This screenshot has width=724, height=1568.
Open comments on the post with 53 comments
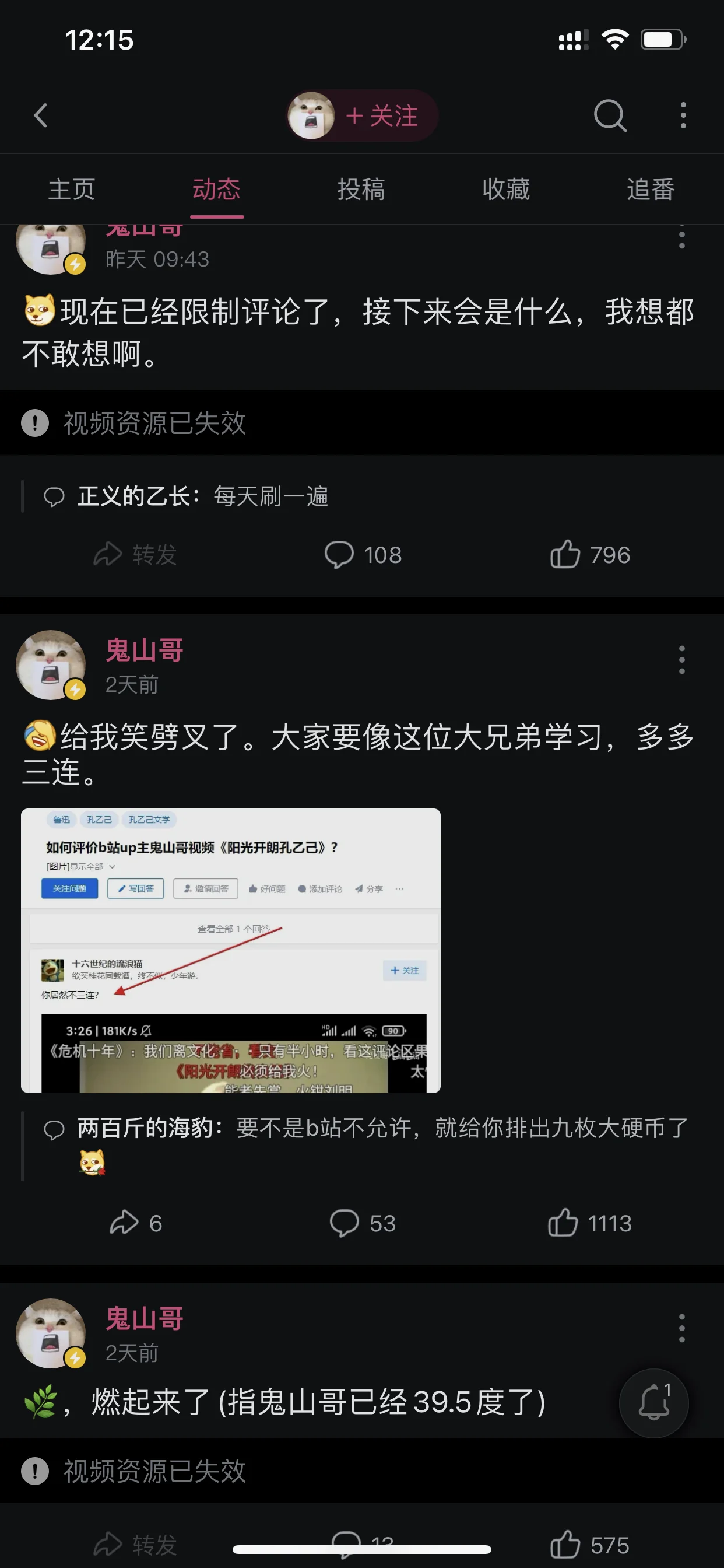363,1223
